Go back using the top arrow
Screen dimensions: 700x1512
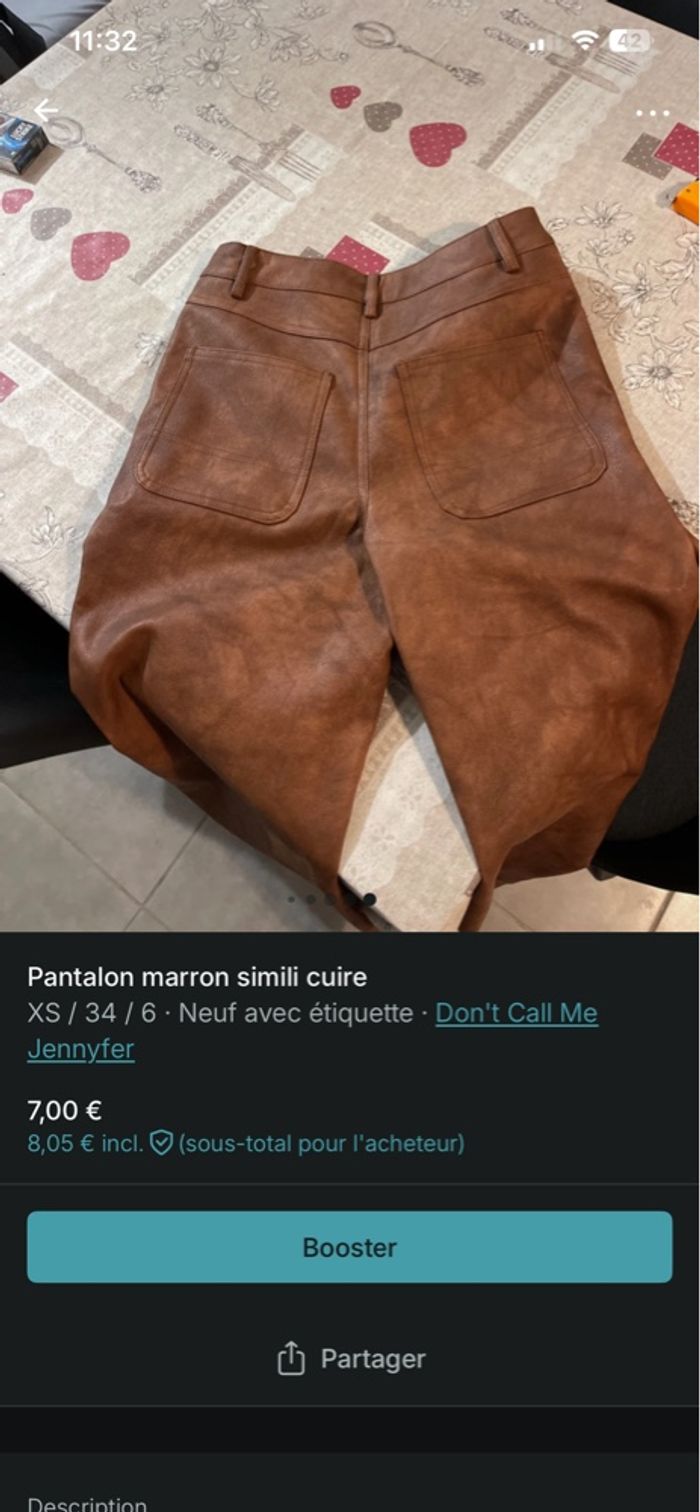[46, 111]
